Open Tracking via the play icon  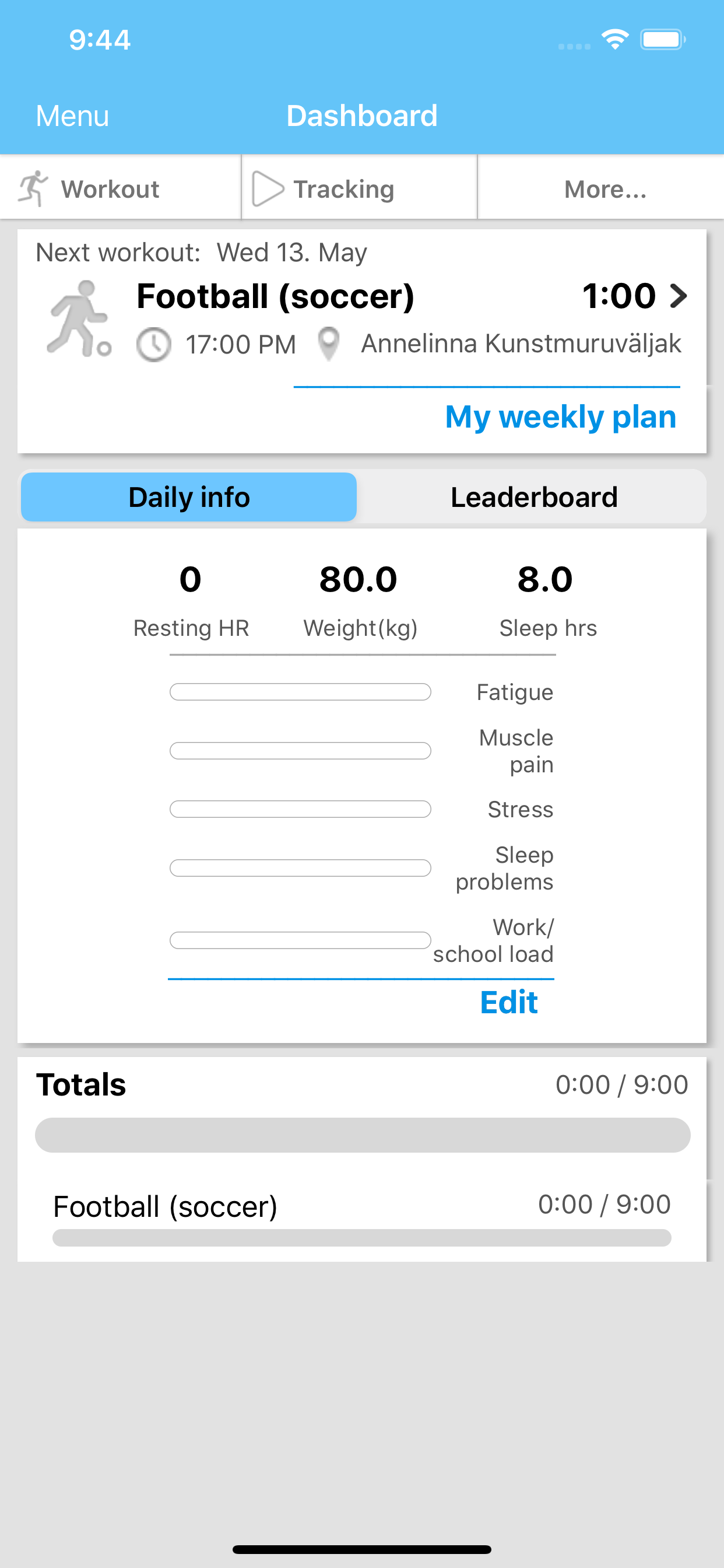coord(268,187)
